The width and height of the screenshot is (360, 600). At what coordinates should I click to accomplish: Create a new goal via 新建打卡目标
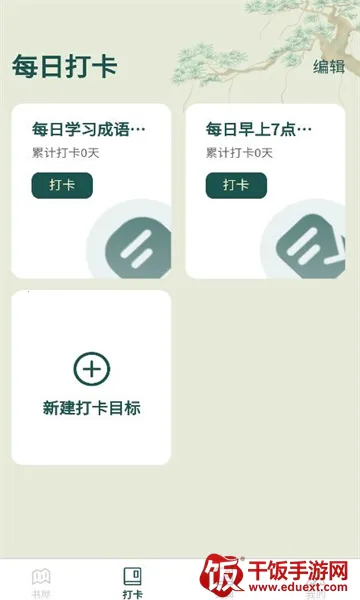point(91,377)
